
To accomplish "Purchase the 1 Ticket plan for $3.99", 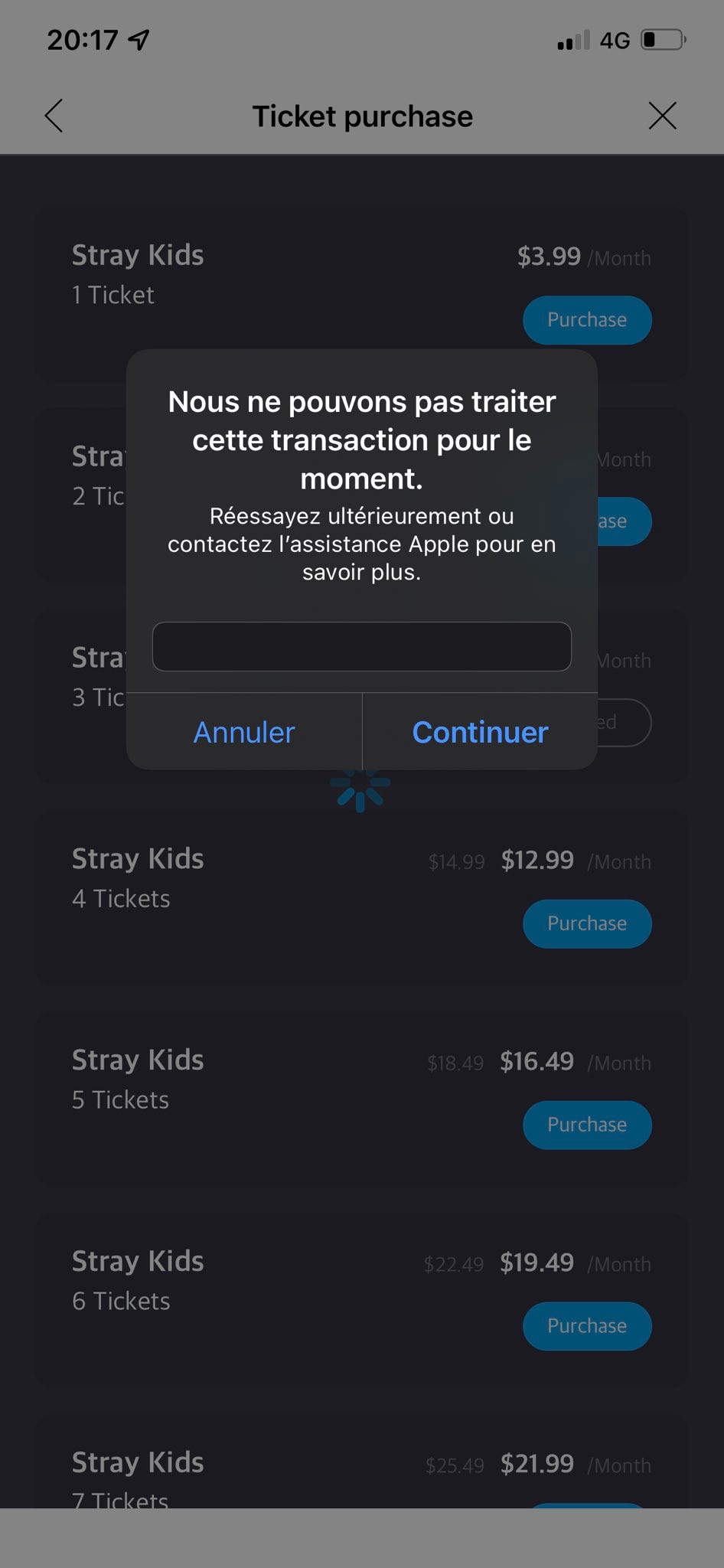I will point(587,320).
